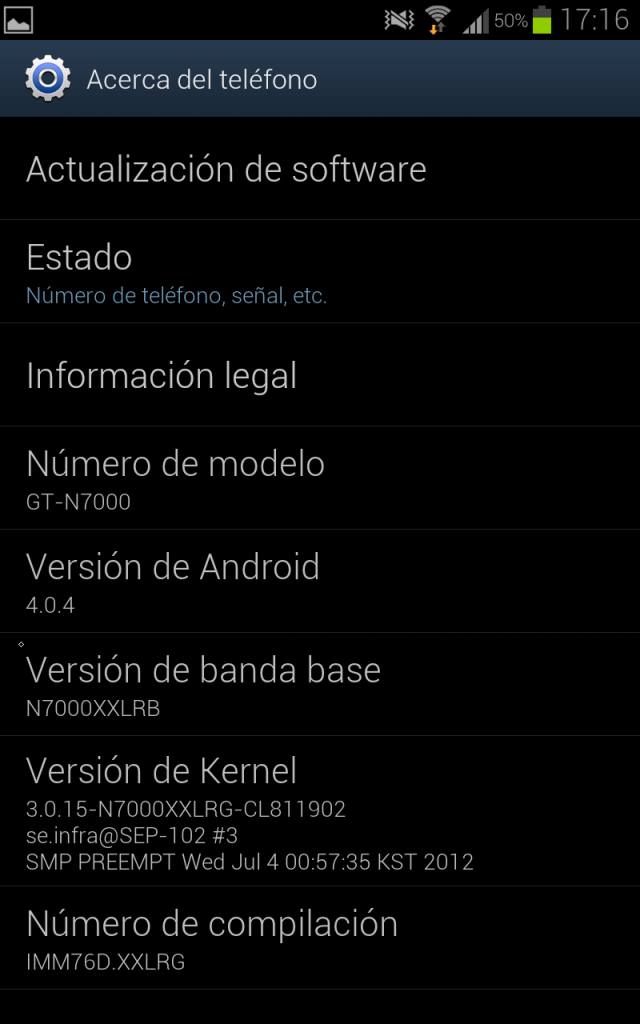
Task: Tap the settings gear icon to go back
Action: point(47,79)
